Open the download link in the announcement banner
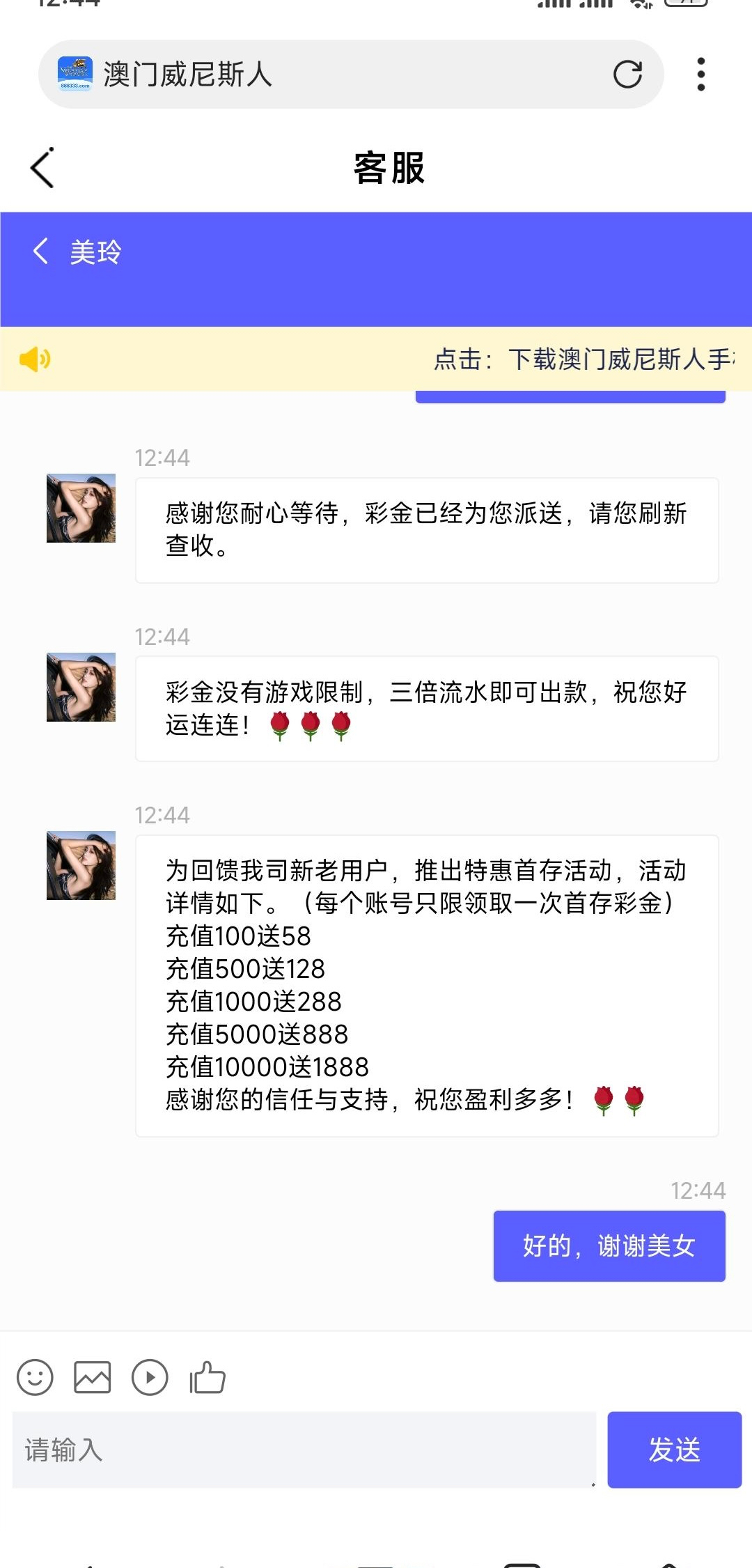The image size is (752, 1568). [585, 359]
